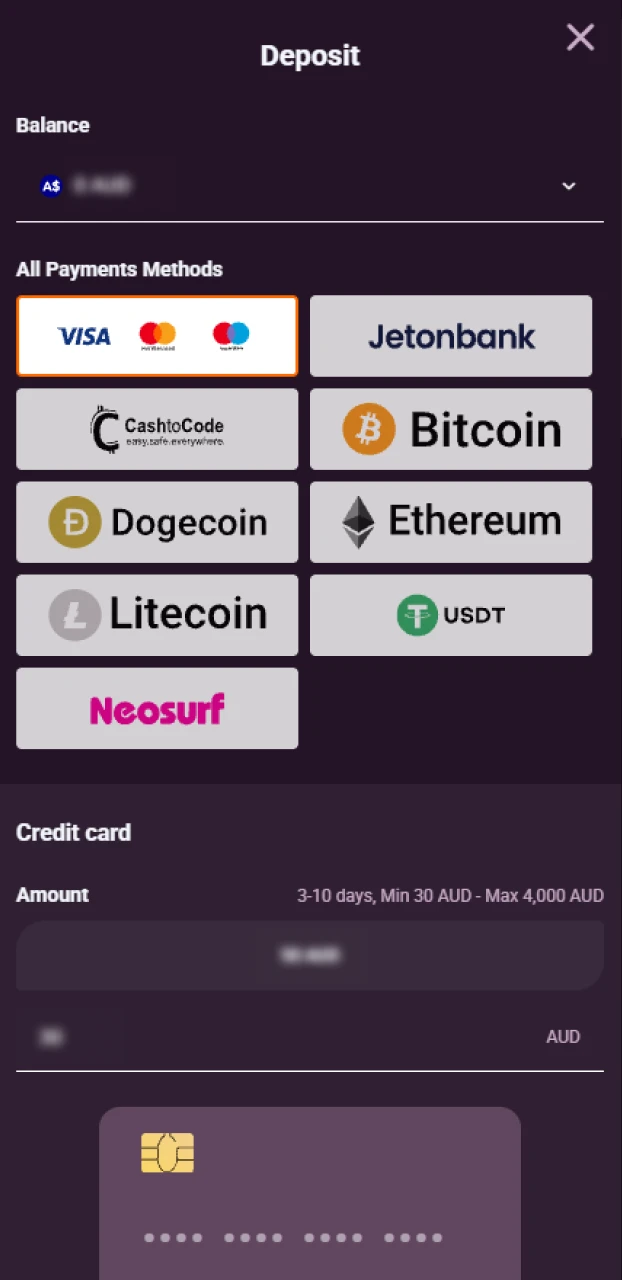Select Visa/Mastercard payment method
622x1280 pixels.
(157, 336)
